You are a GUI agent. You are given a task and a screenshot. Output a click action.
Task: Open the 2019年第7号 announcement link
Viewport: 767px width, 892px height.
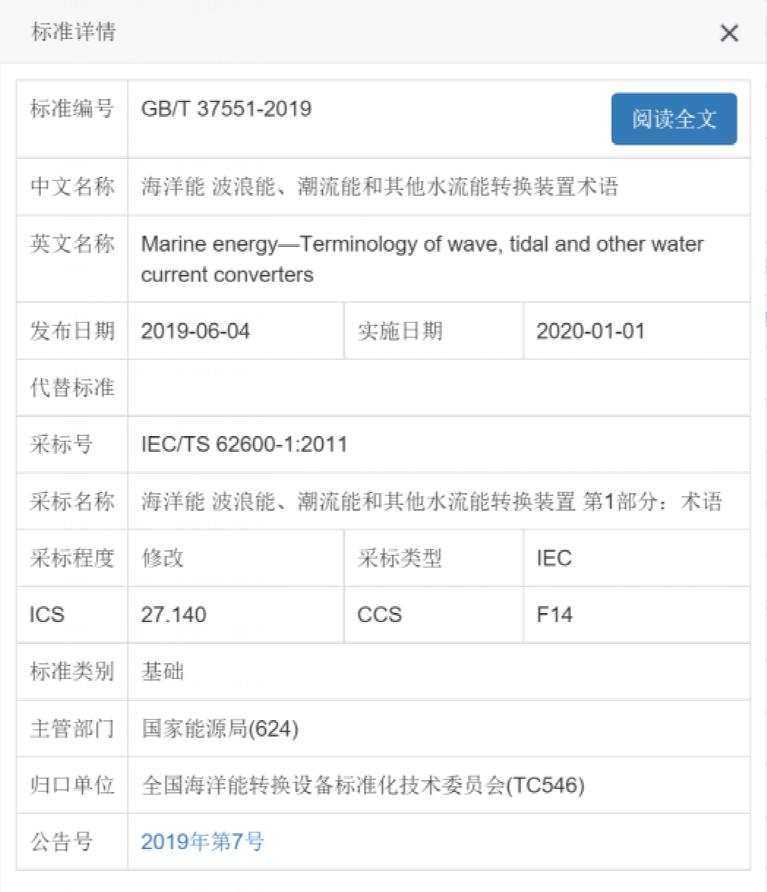[203, 841]
